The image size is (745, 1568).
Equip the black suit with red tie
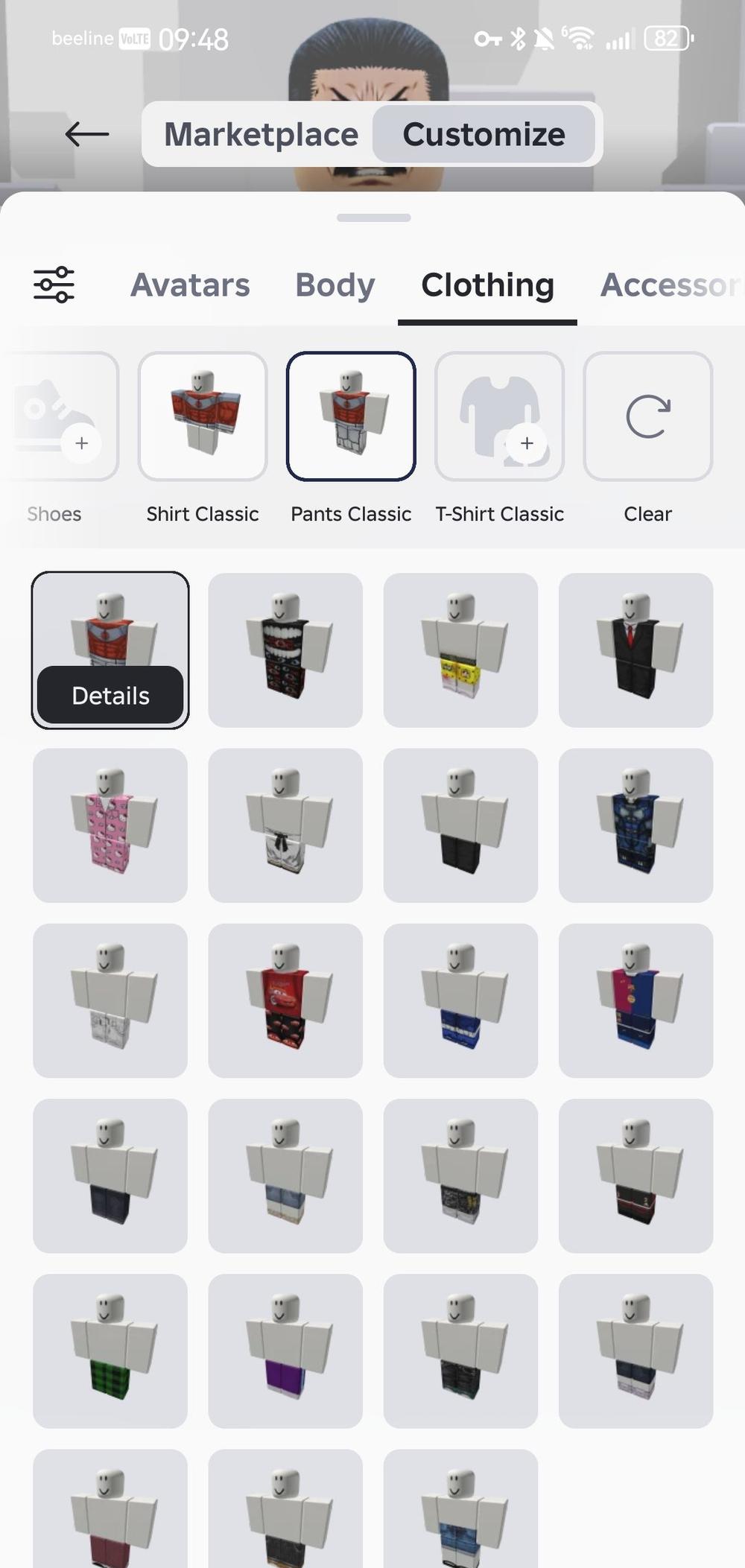coord(635,650)
